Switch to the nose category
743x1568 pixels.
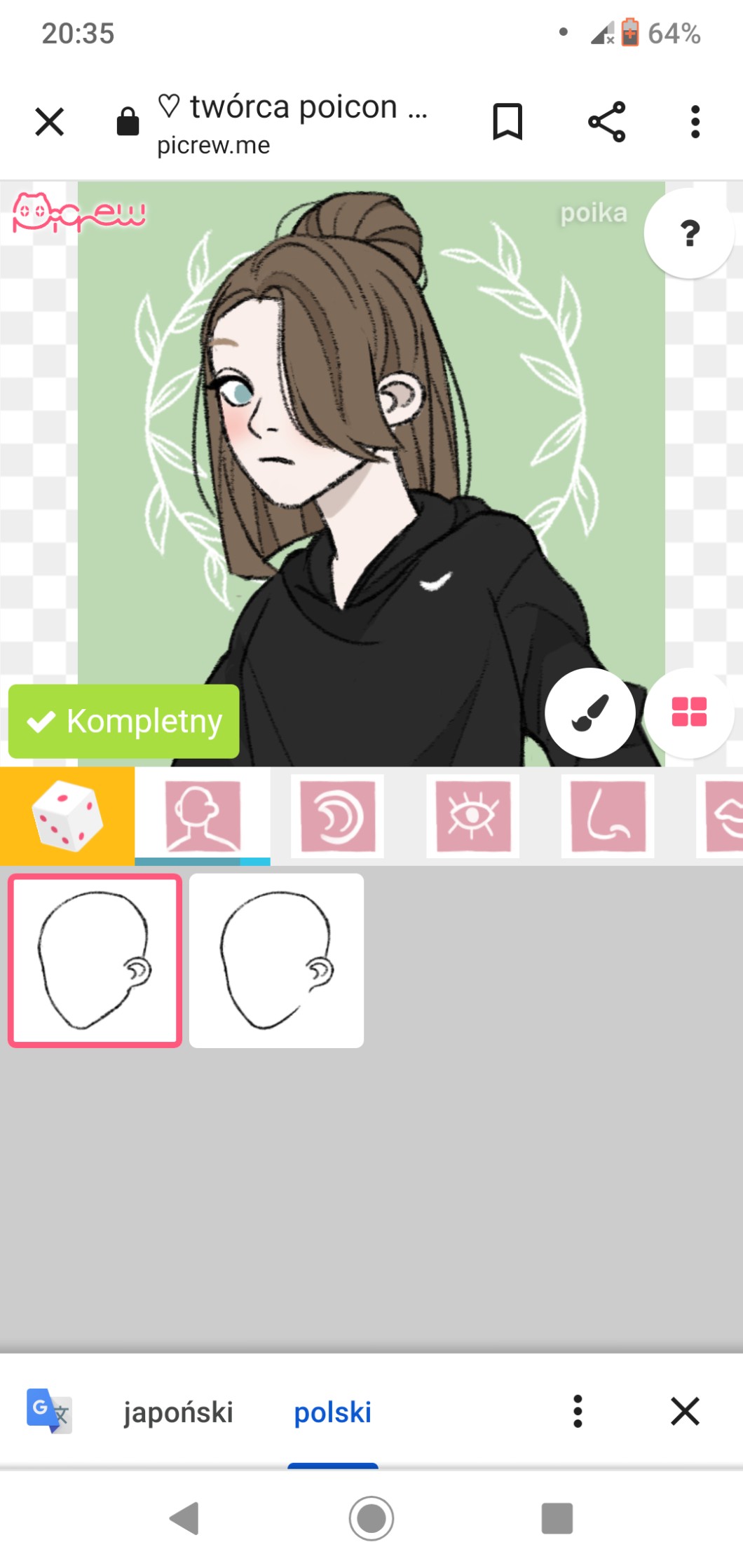coord(607,816)
